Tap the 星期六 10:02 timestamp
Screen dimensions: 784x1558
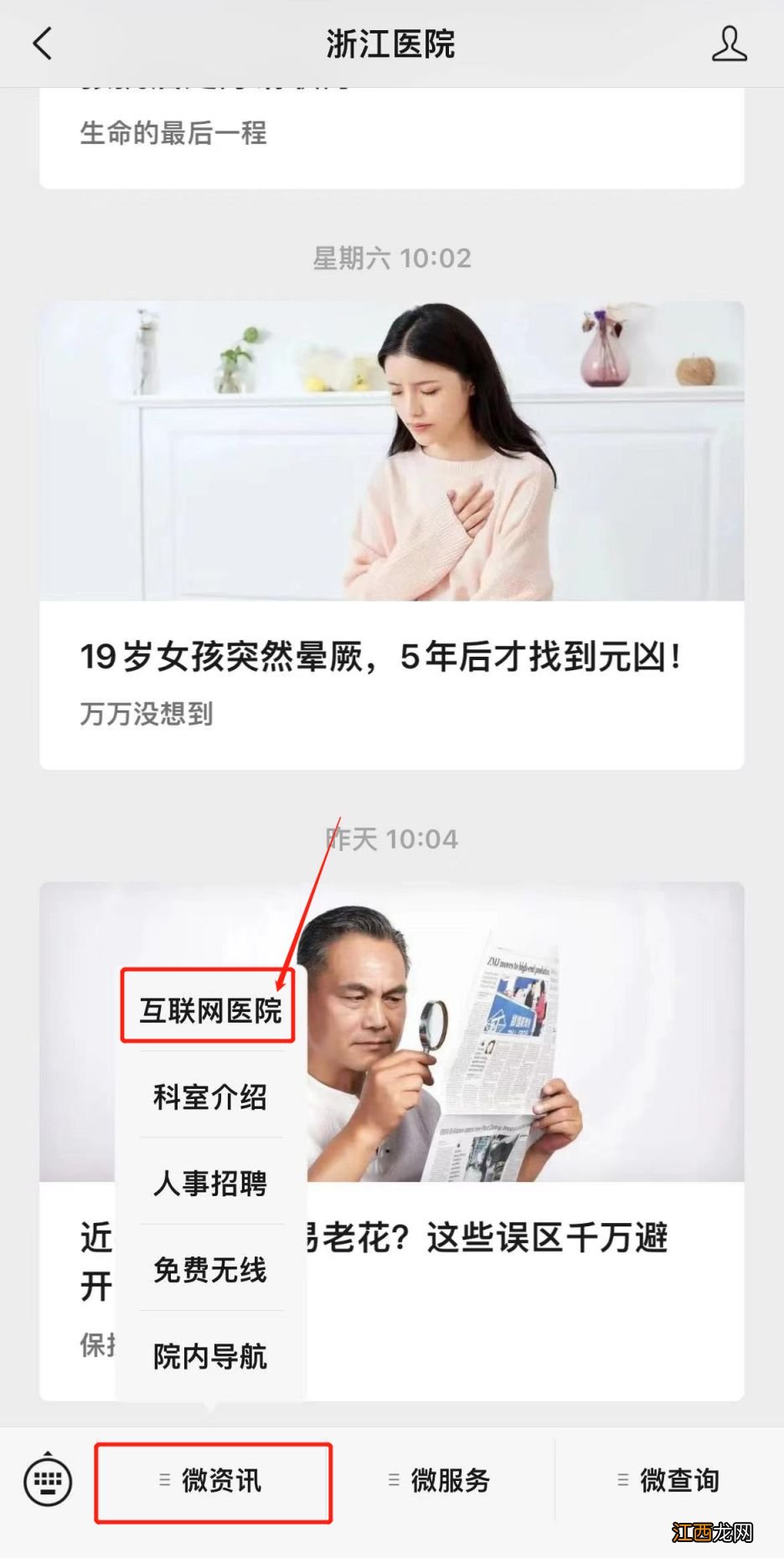tap(391, 260)
